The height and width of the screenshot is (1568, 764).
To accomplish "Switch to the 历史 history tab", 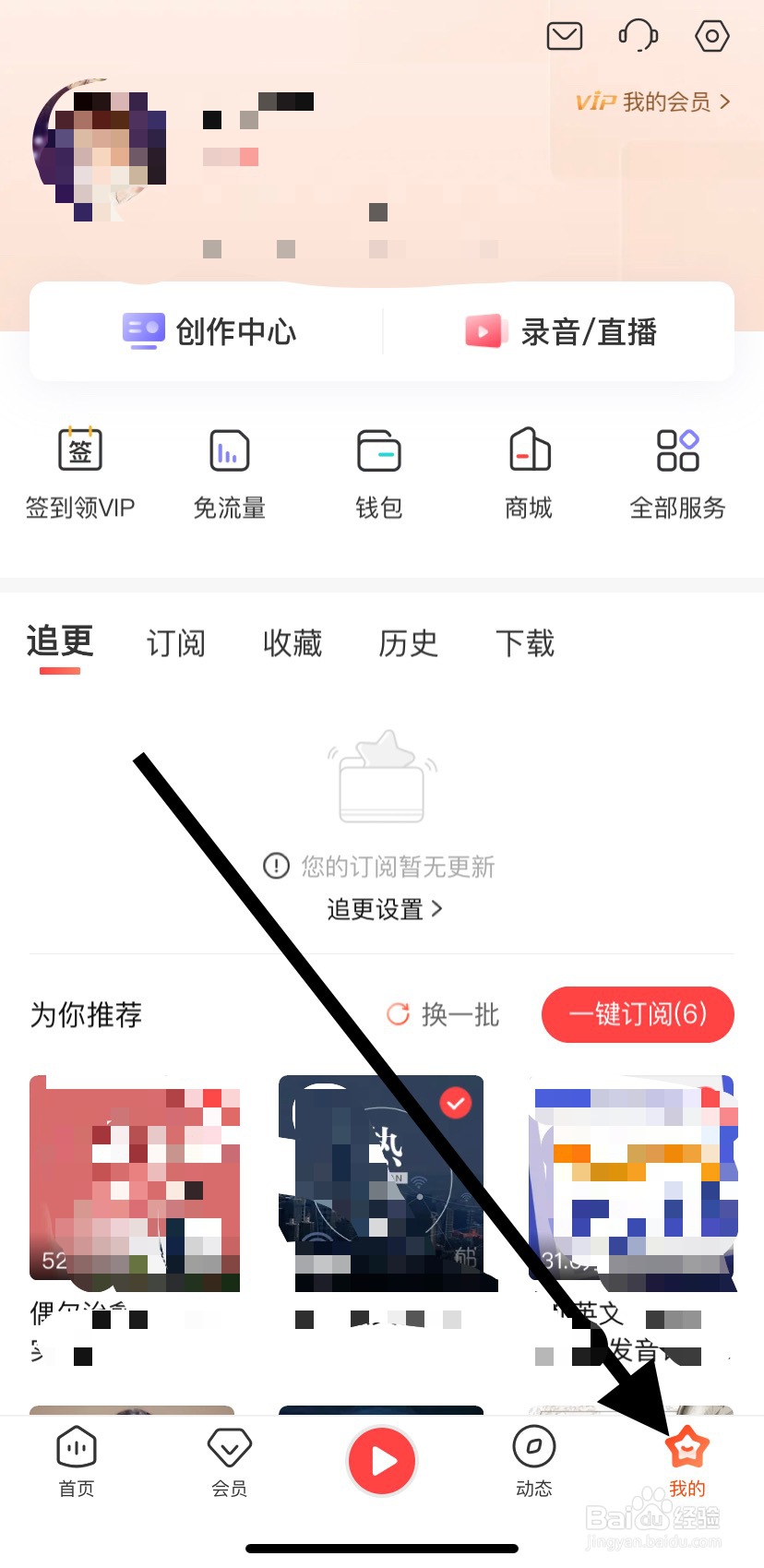I will (x=407, y=644).
